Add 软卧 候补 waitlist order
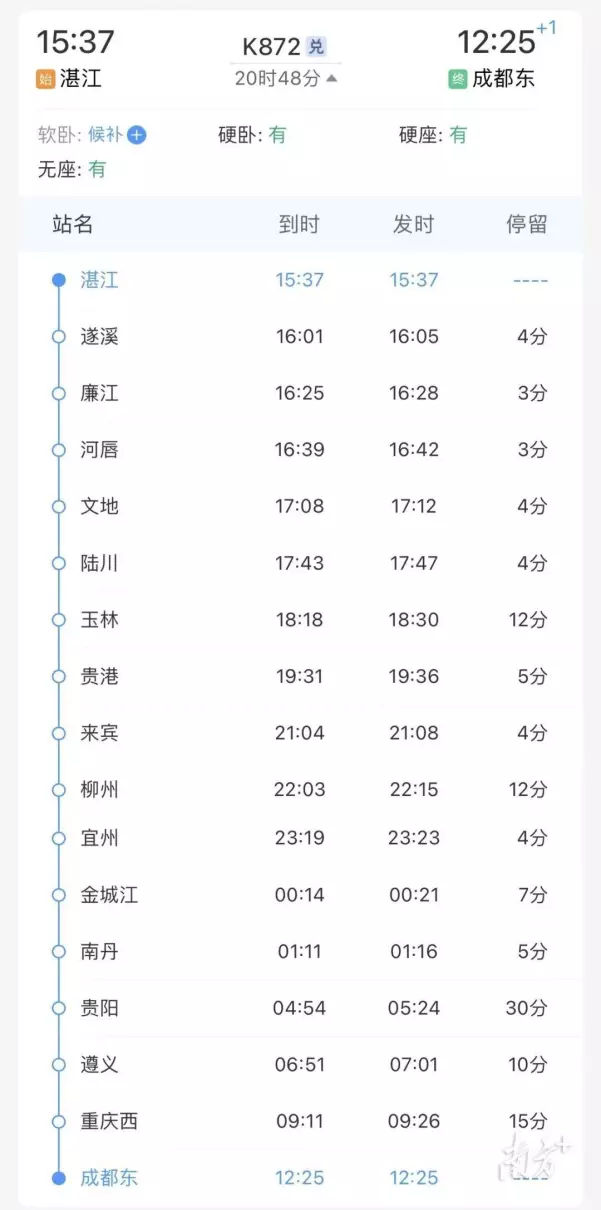This screenshot has width=601, height=1210. tap(137, 135)
